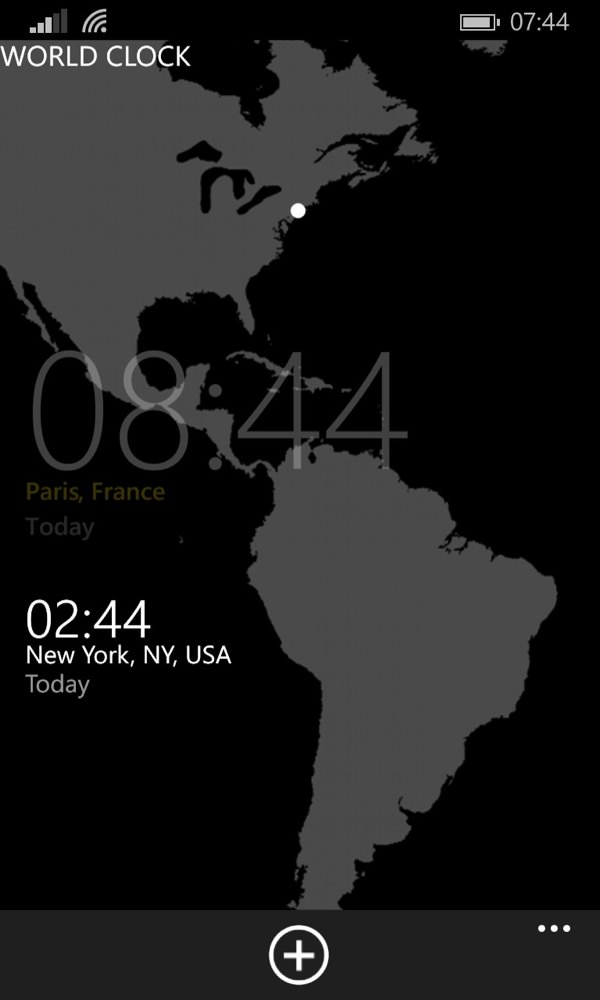Add a new city with the plus button
Image resolution: width=600 pixels, height=1000 pixels.
(298, 955)
